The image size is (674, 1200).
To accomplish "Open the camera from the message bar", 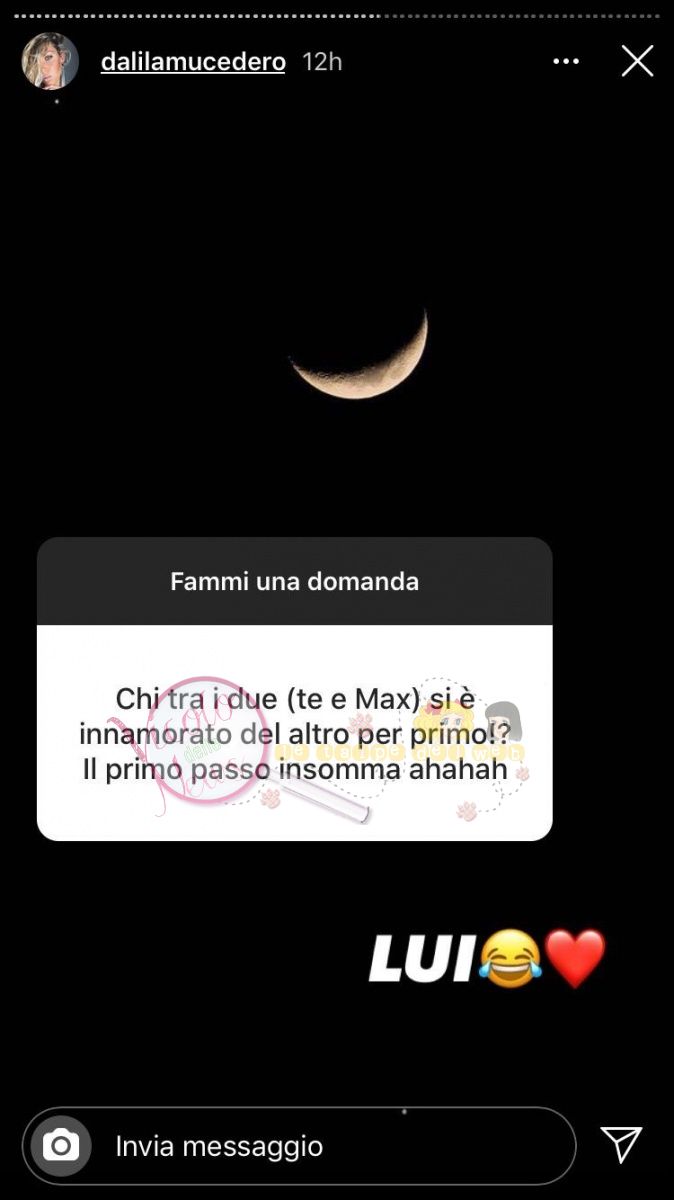I will coord(61,1145).
